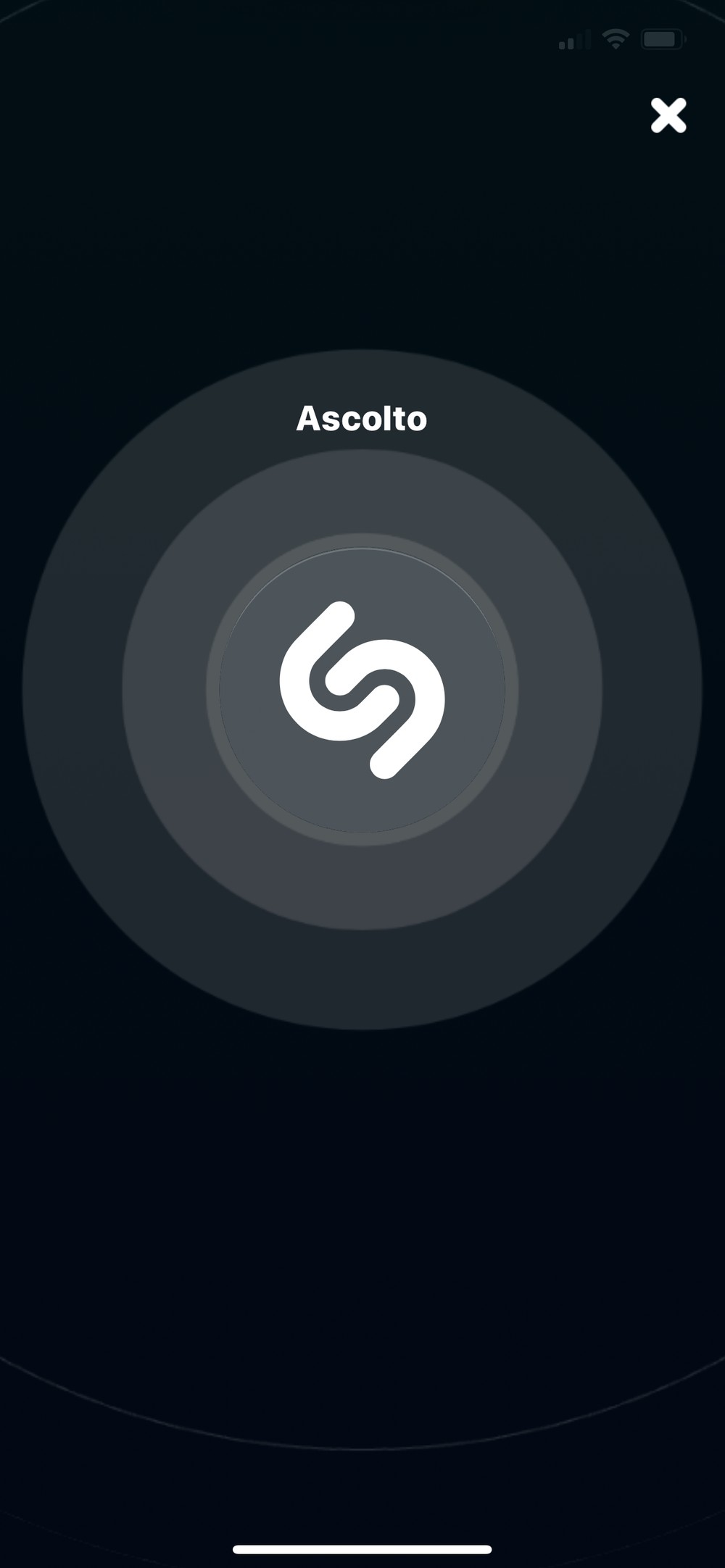Close the listening screen
Image resolution: width=725 pixels, height=1568 pixels.
tap(668, 115)
